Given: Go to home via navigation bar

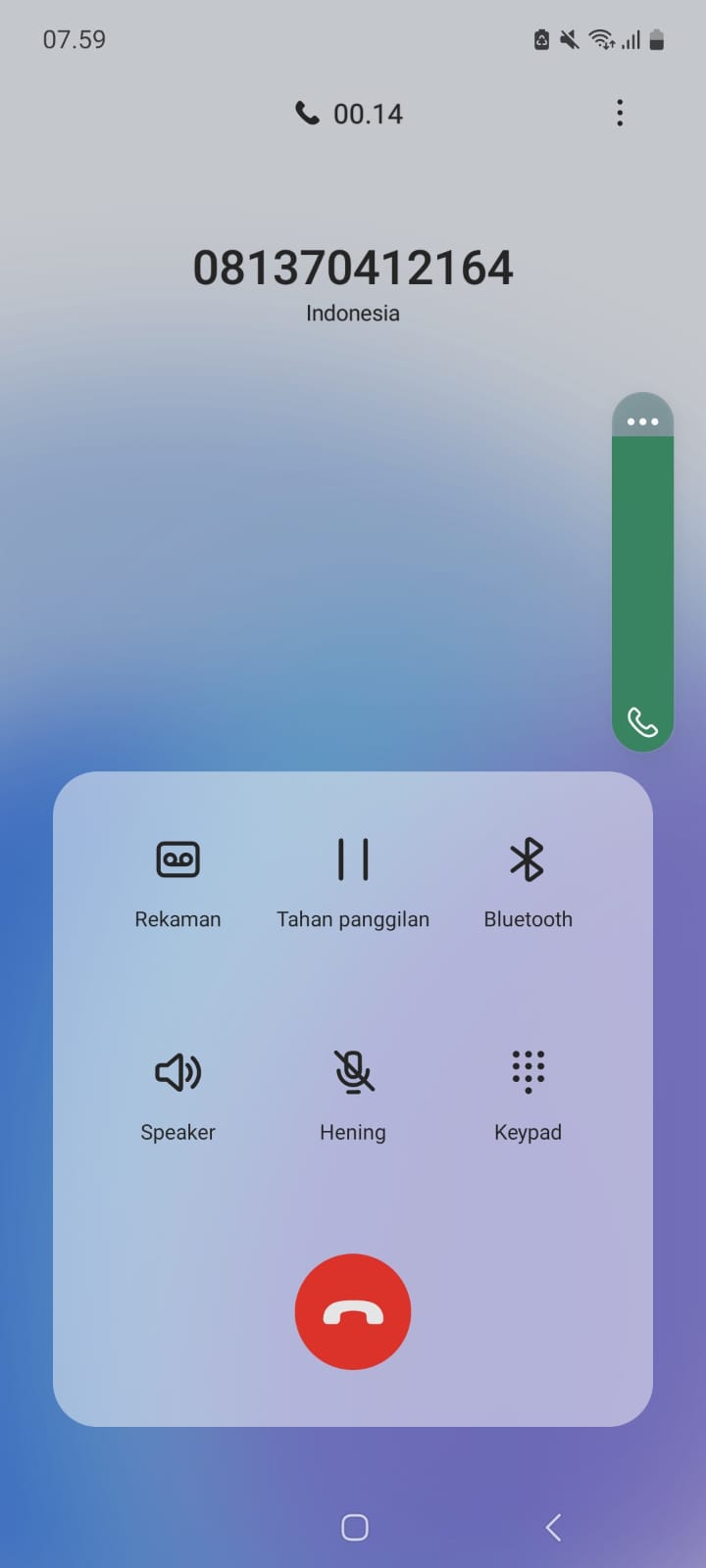Looking at the screenshot, I should coord(354,1527).
